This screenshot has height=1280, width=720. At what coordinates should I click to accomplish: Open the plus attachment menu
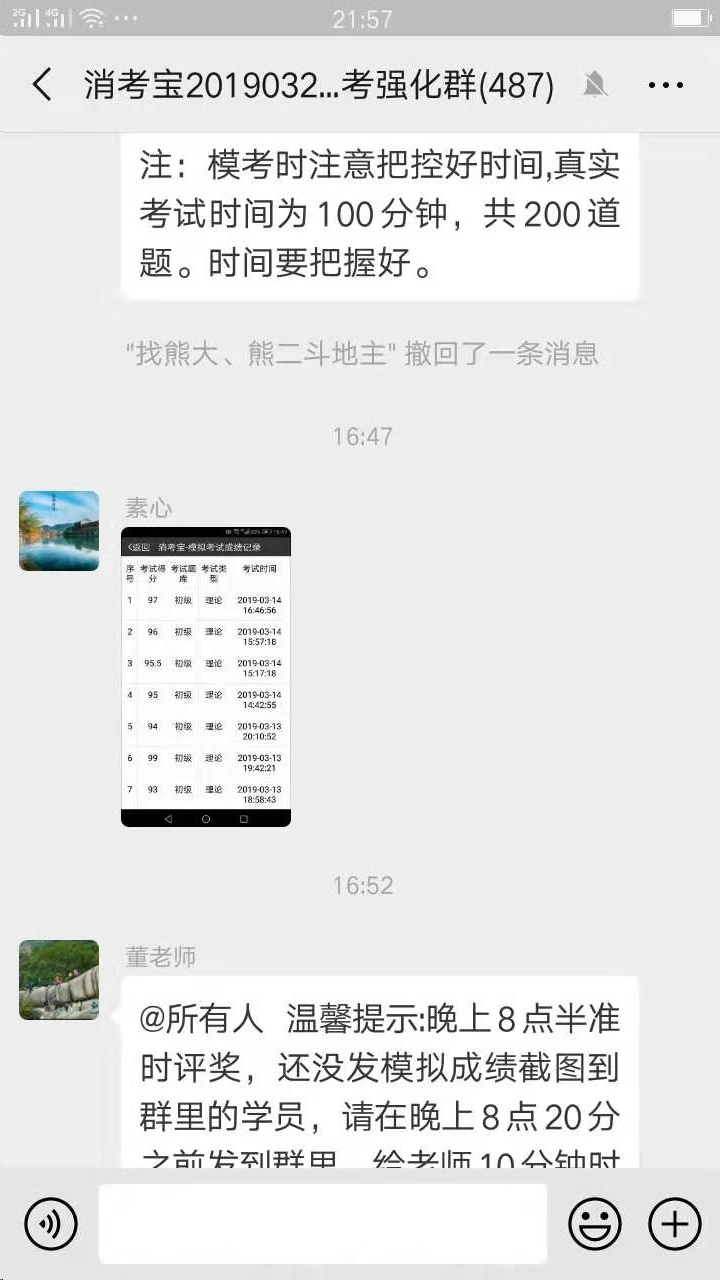coord(675,1223)
